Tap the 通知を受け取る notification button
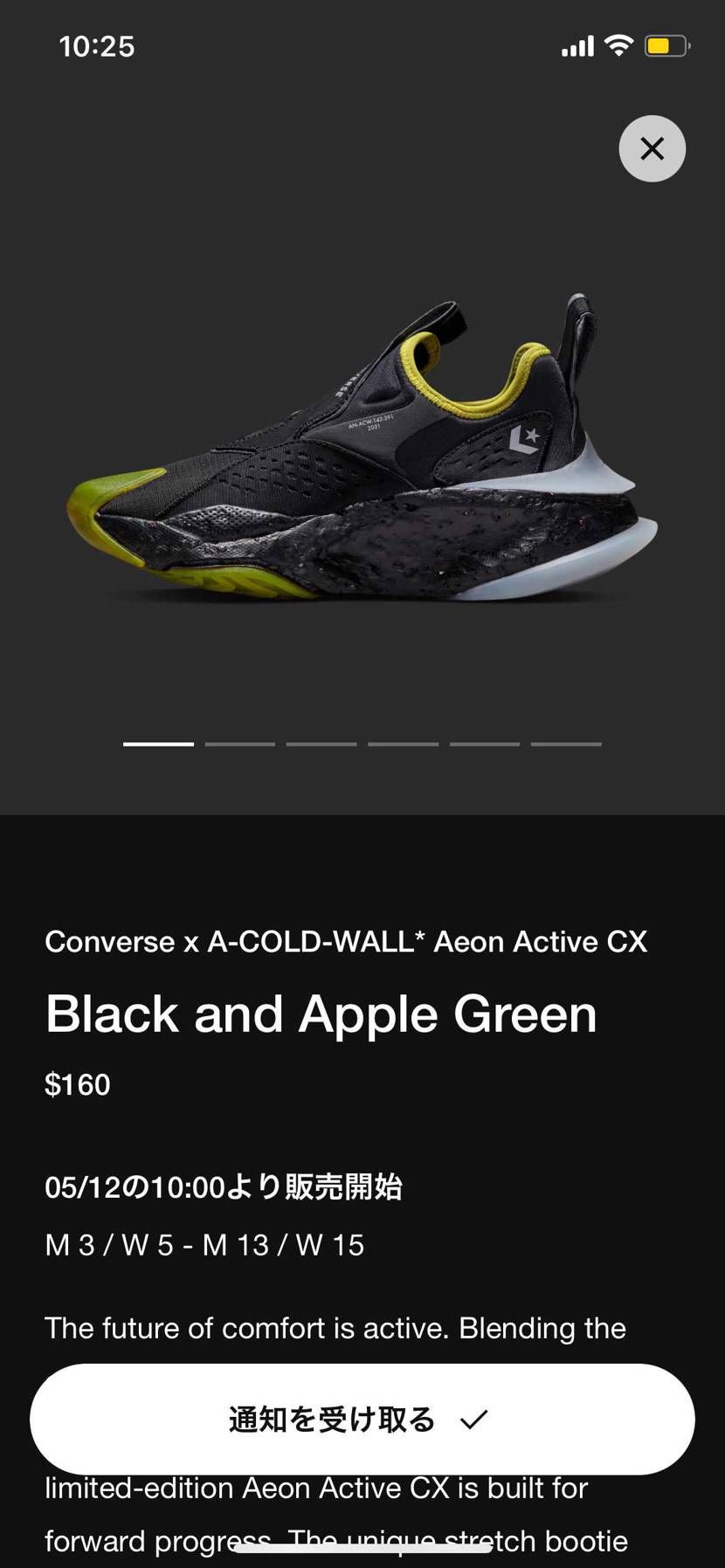The image size is (725, 1568). [x=362, y=1420]
